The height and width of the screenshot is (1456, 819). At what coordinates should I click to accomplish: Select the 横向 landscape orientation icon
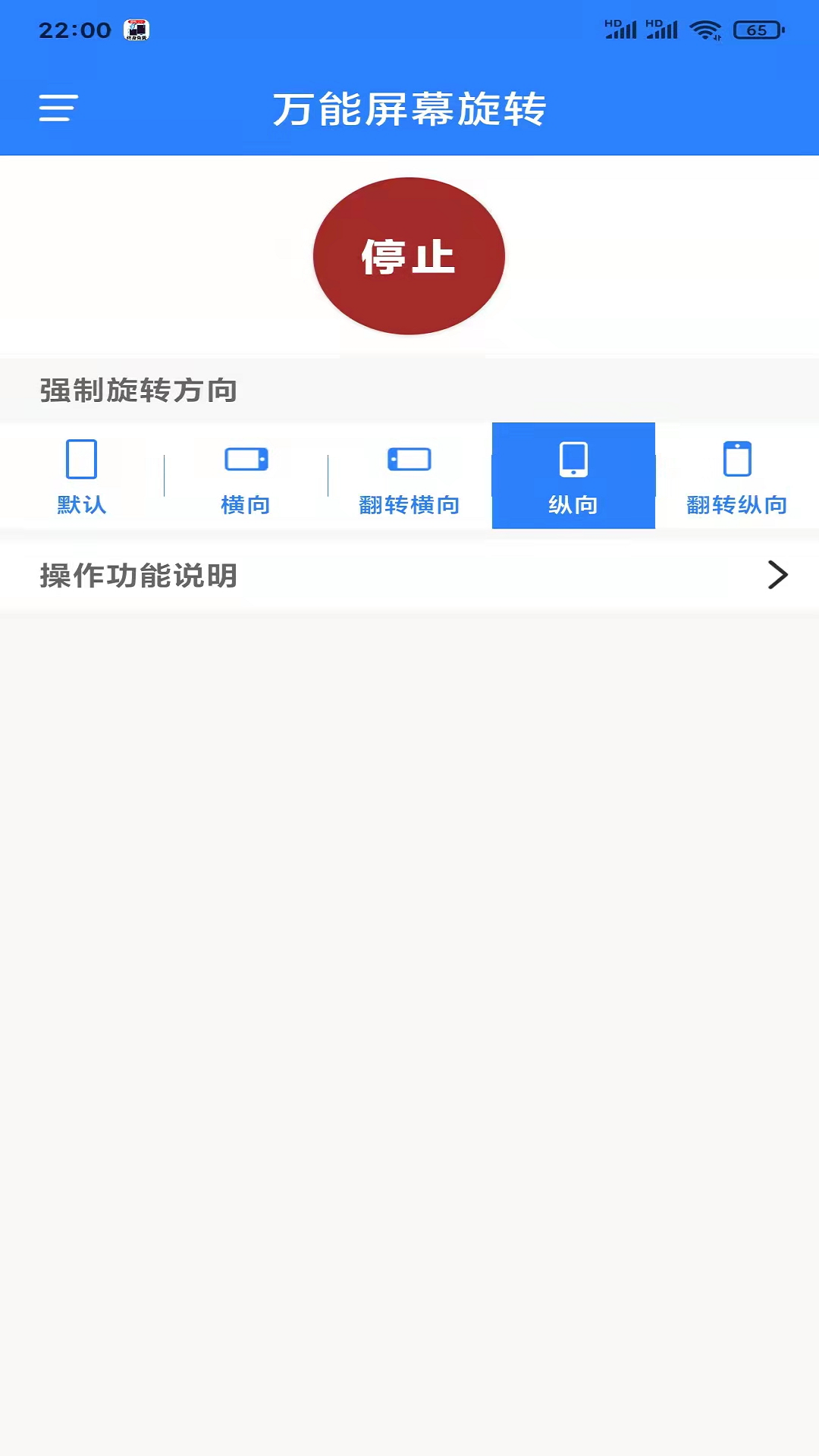pyautogui.click(x=246, y=459)
